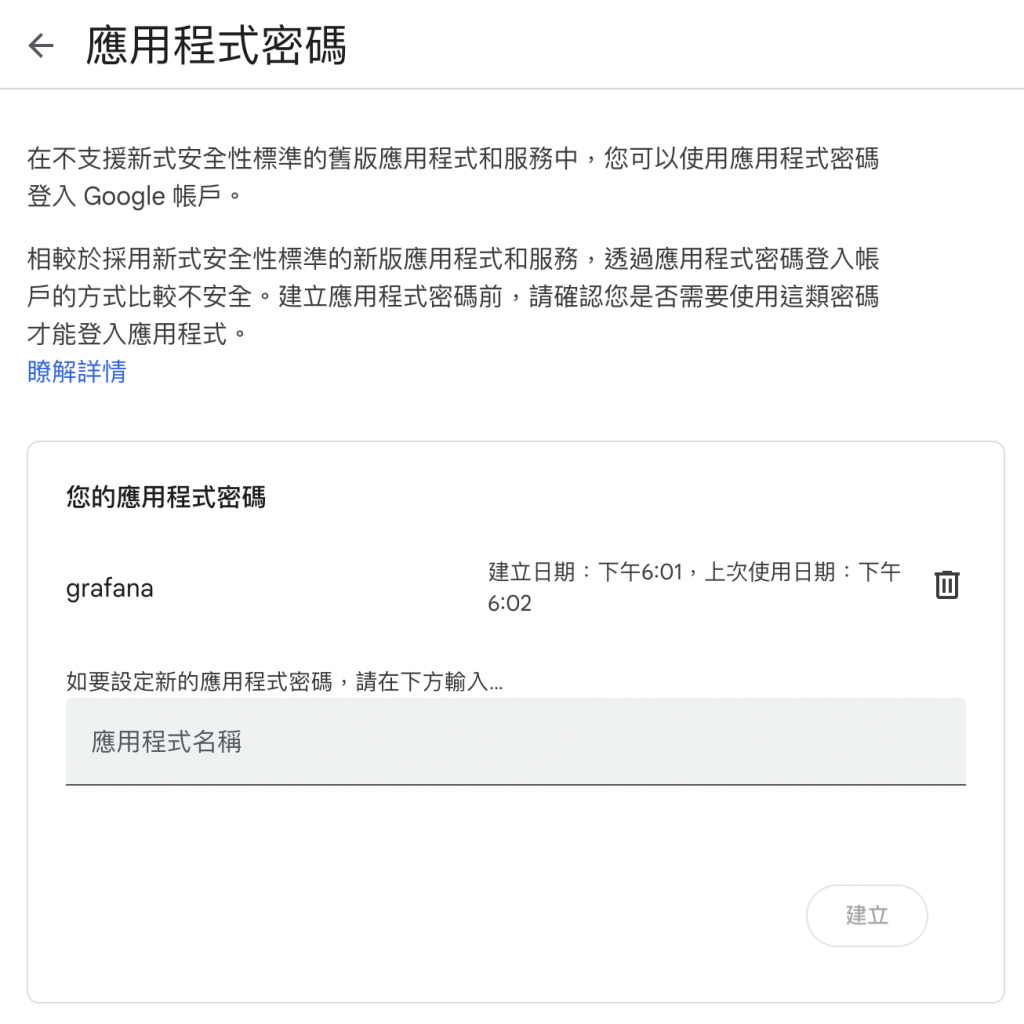Delete the grafana app password

click(946, 585)
